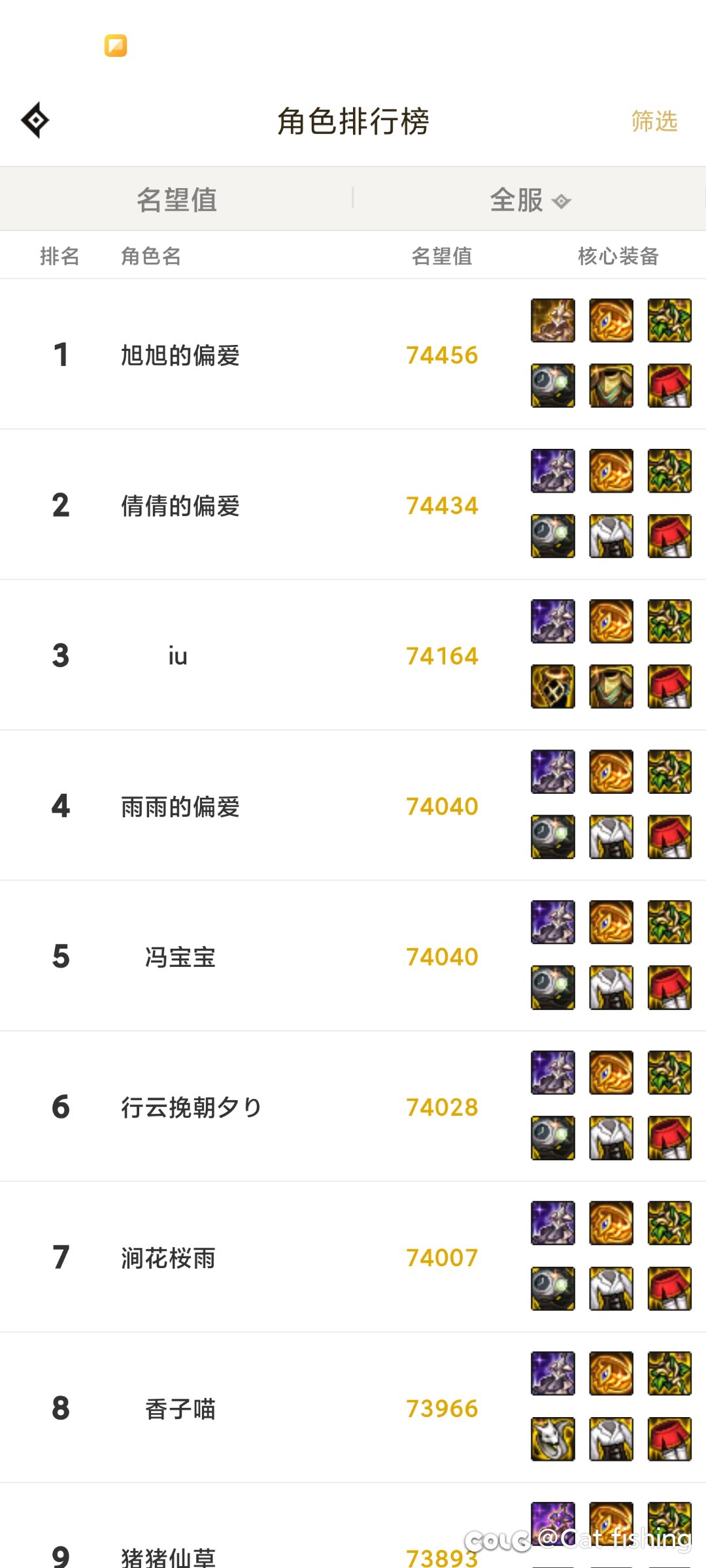View rank 7 character 涧花桜雨
The width and height of the screenshot is (706, 1568).
pyautogui.click(x=353, y=1257)
